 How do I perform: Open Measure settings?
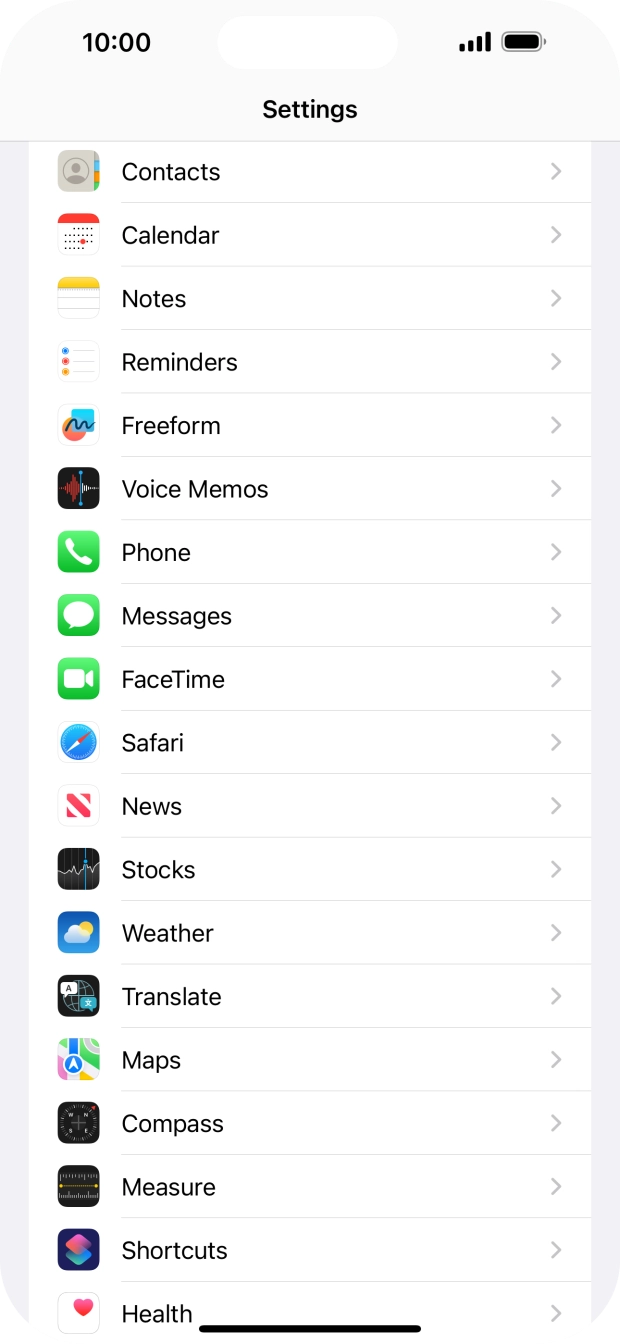click(x=310, y=1188)
